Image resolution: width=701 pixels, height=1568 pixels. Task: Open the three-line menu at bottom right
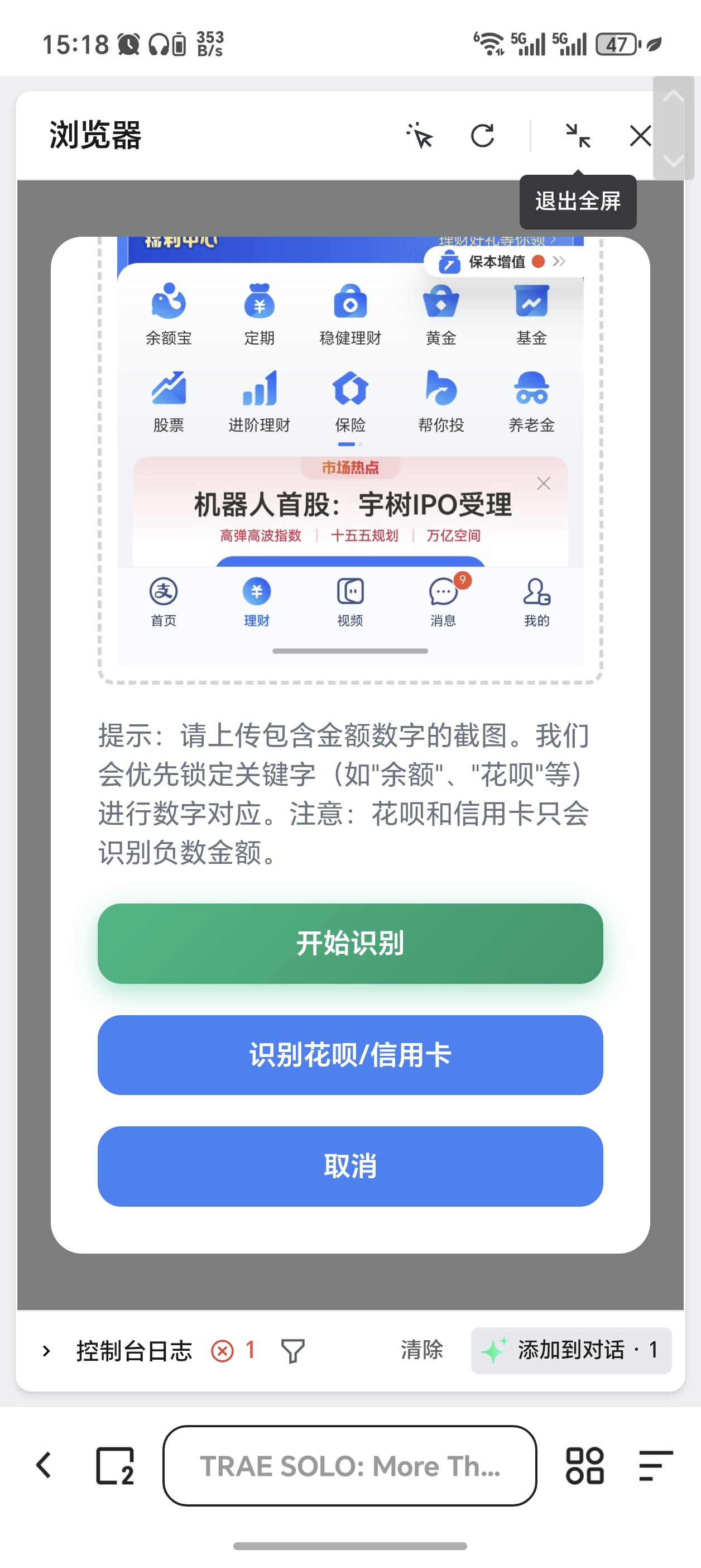pyautogui.click(x=655, y=1465)
